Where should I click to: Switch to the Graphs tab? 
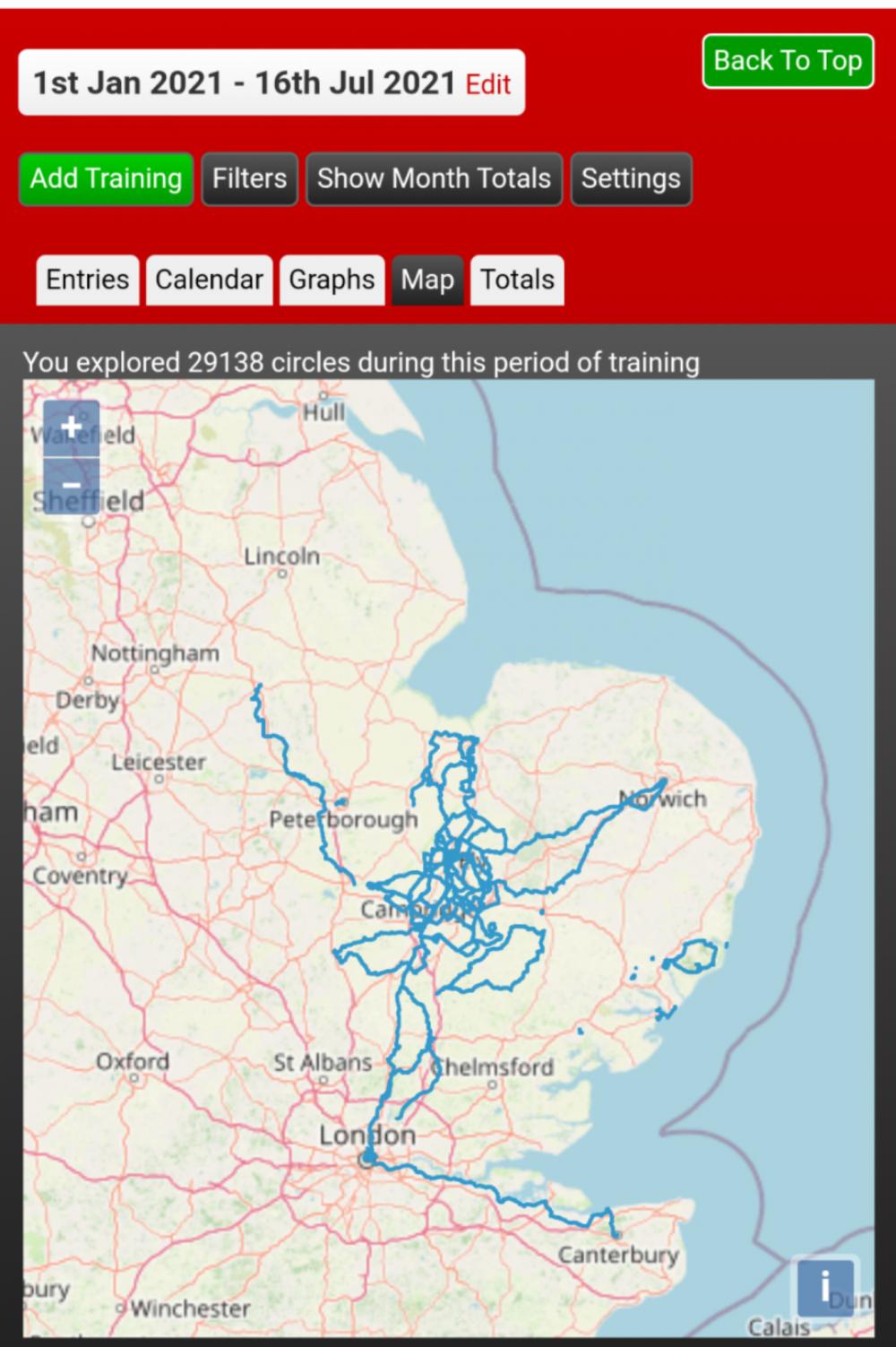332,280
